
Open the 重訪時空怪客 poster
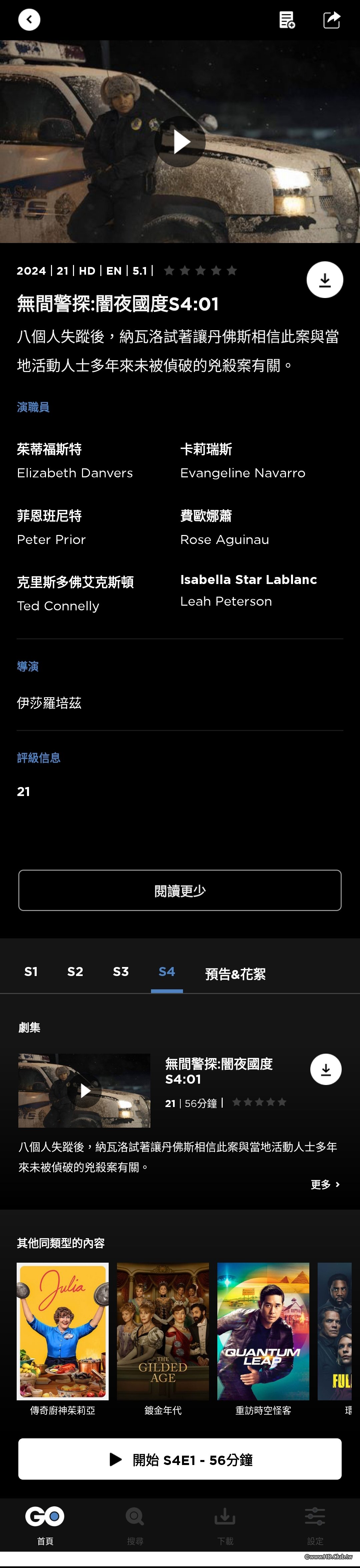click(263, 1331)
